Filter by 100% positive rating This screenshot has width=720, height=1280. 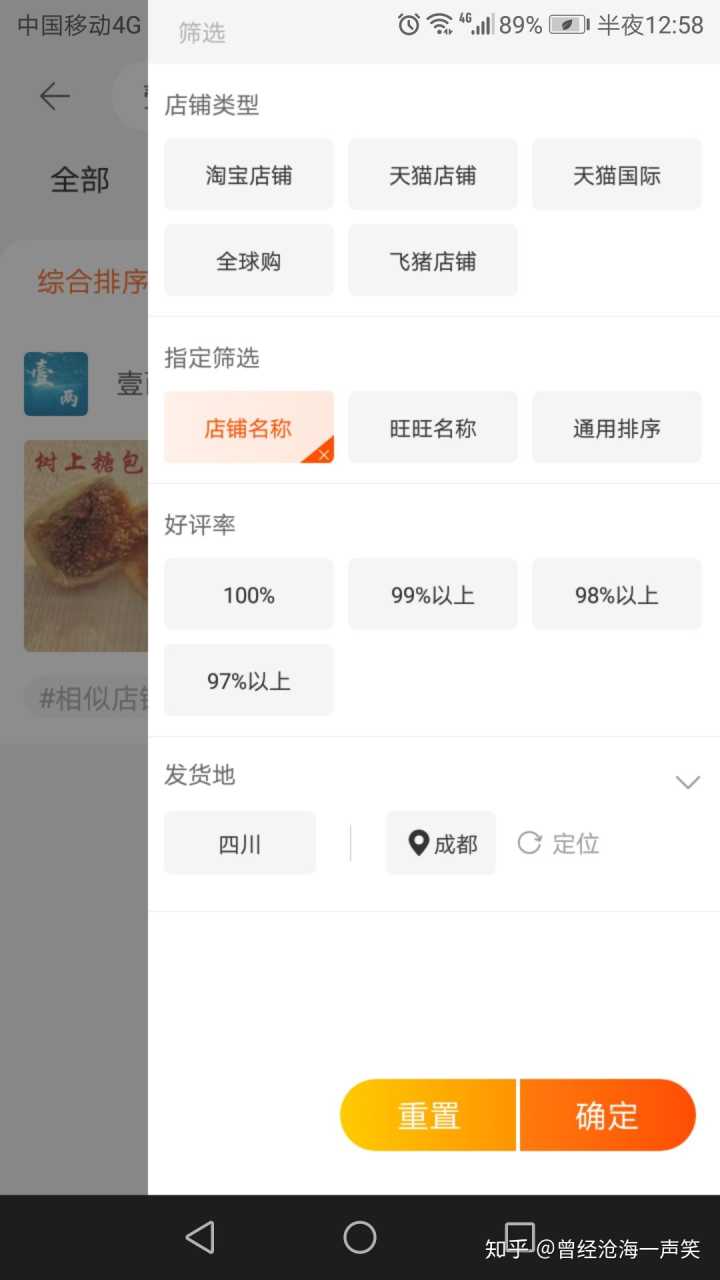(x=248, y=595)
